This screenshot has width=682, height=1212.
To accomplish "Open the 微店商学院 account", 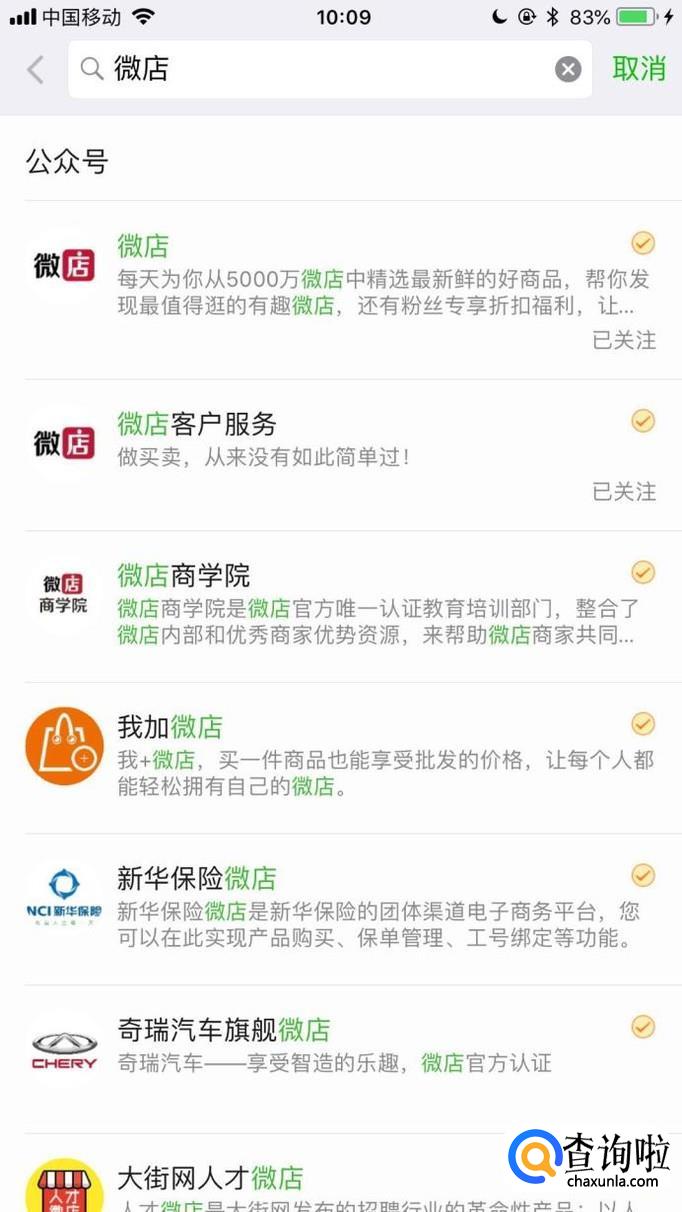I will click(x=340, y=606).
